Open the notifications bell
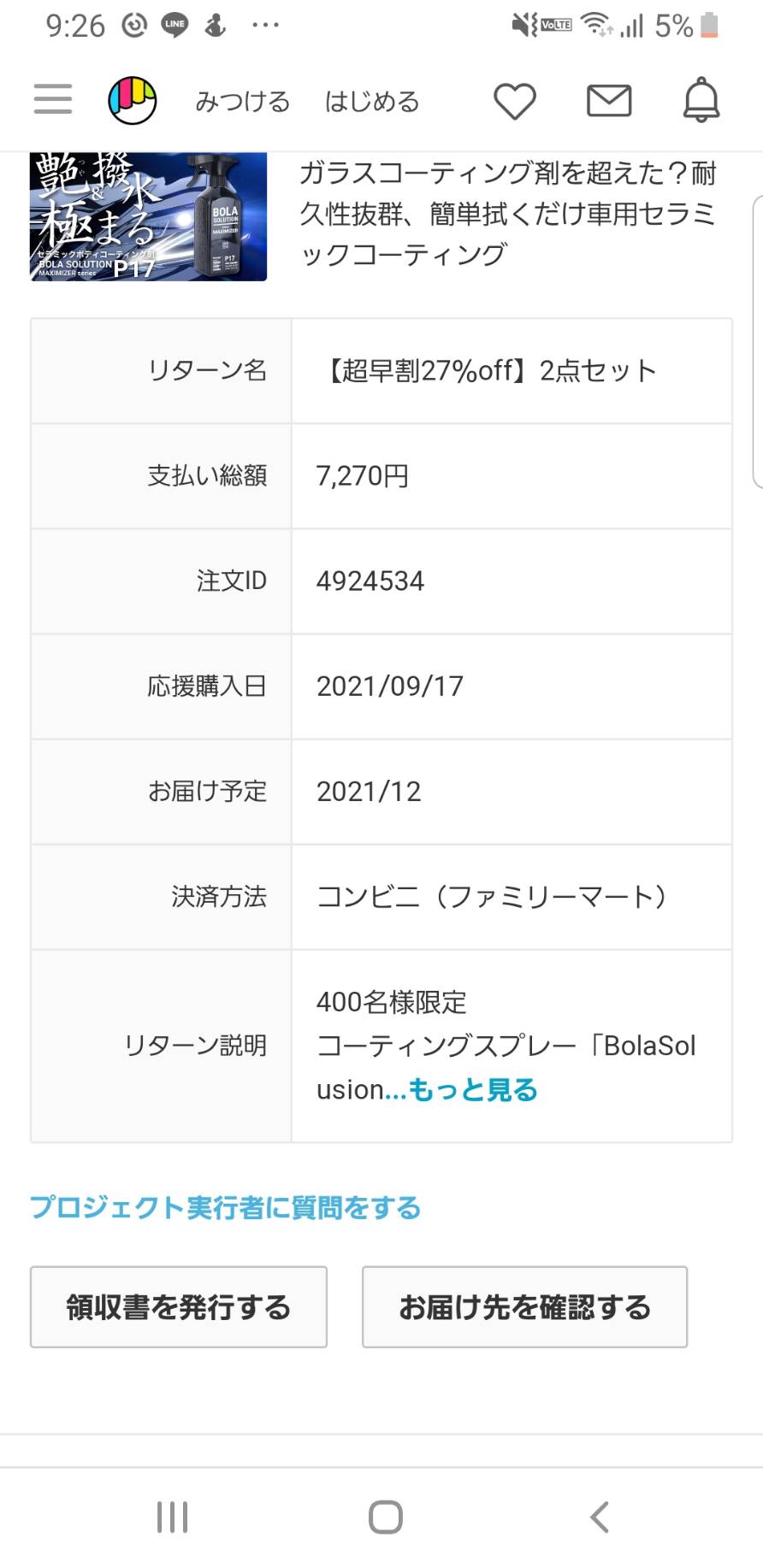This screenshot has width=763, height=1568. [x=701, y=100]
